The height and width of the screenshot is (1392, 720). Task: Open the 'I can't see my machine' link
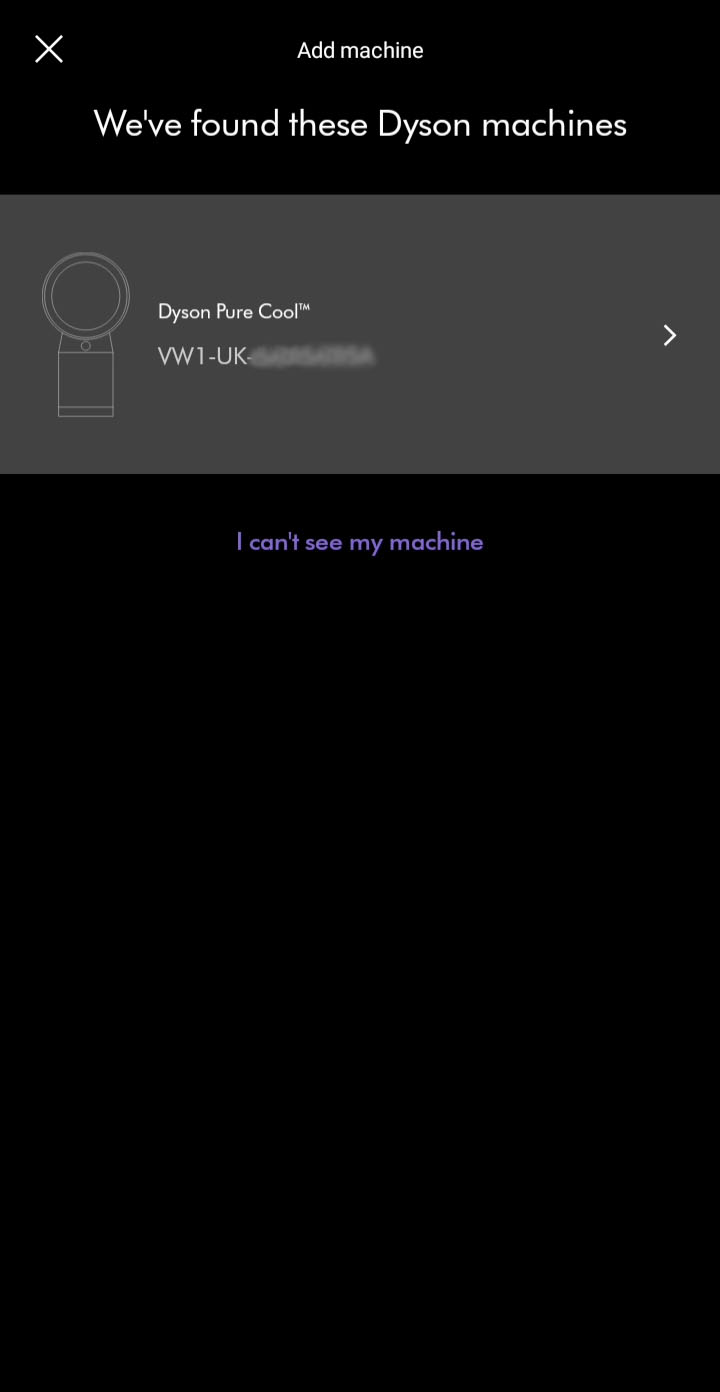(360, 542)
